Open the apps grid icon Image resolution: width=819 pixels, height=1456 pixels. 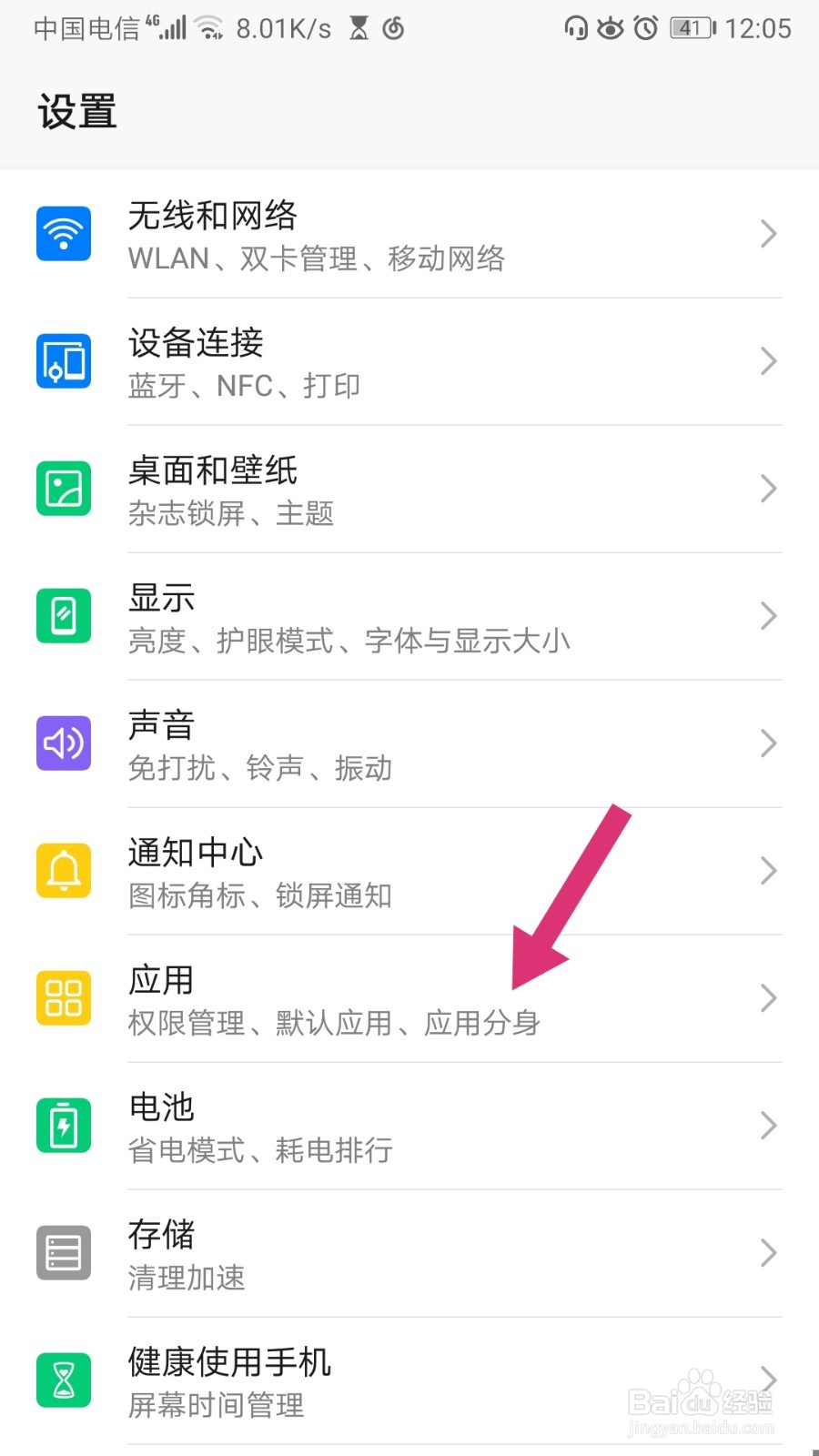click(63, 998)
